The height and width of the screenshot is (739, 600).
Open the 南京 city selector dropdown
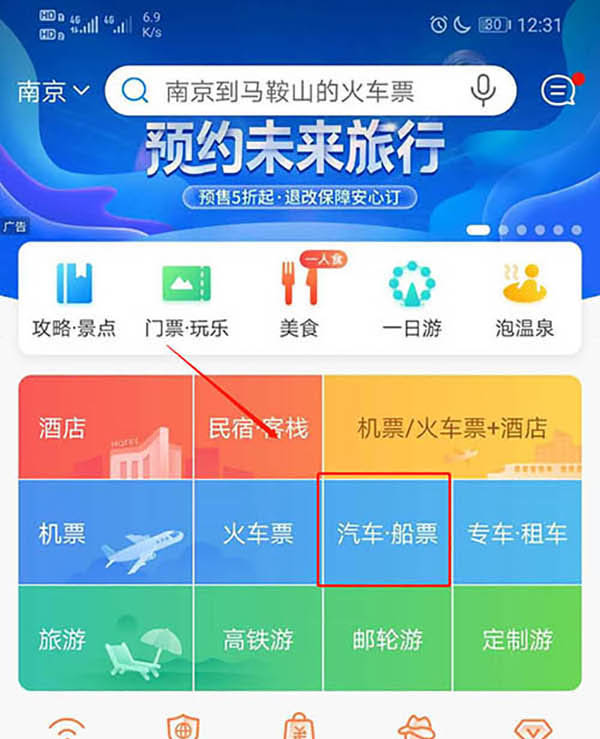pos(53,92)
